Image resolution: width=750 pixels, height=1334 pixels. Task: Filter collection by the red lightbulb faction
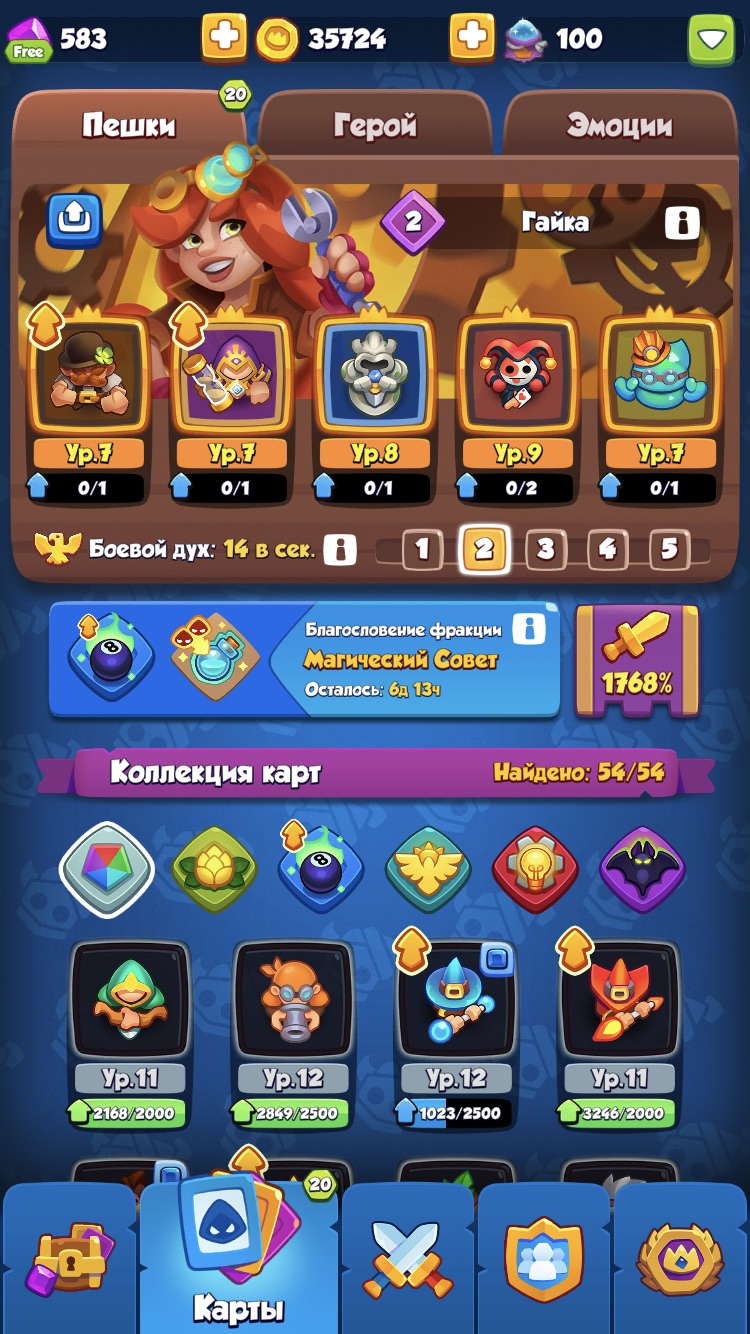(535, 869)
